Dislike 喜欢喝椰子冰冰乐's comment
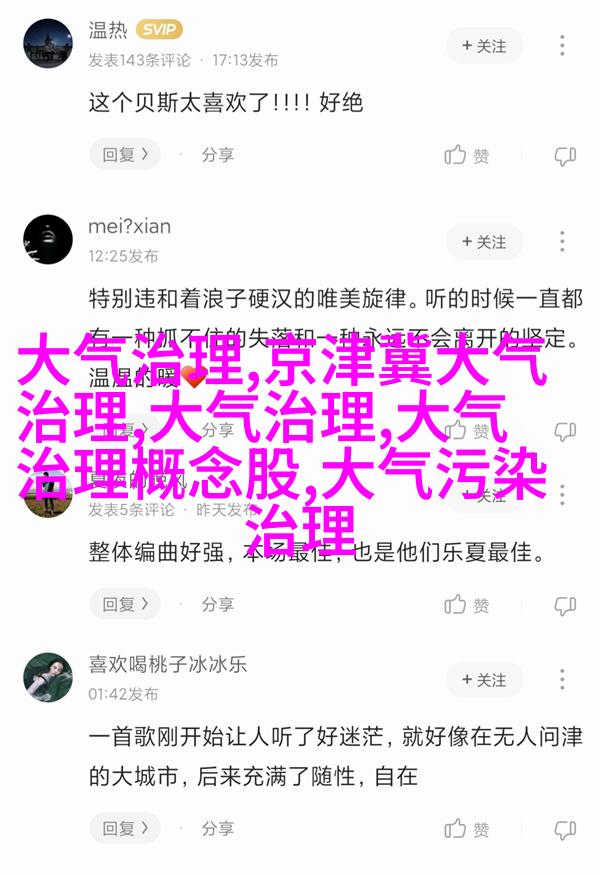Image resolution: width=600 pixels, height=876 pixels. (565, 829)
